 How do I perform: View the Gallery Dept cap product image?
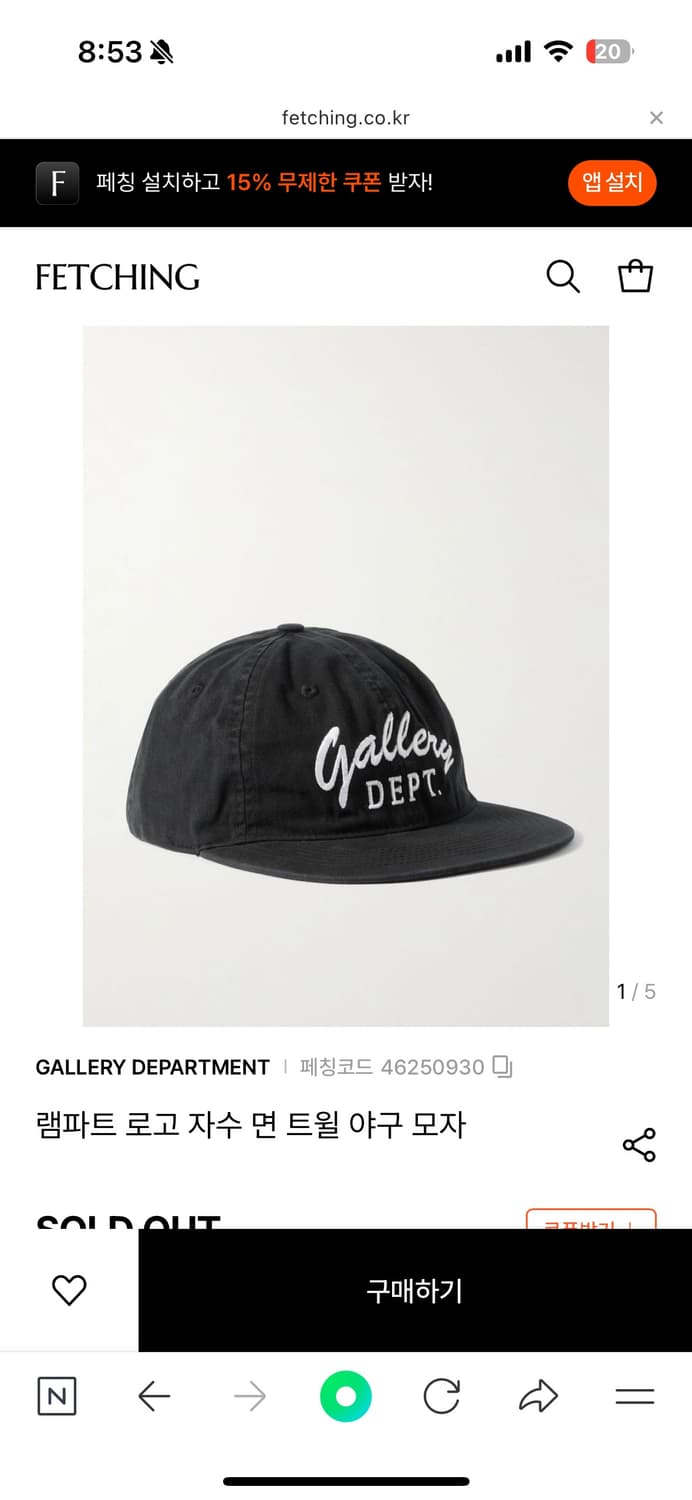(346, 675)
